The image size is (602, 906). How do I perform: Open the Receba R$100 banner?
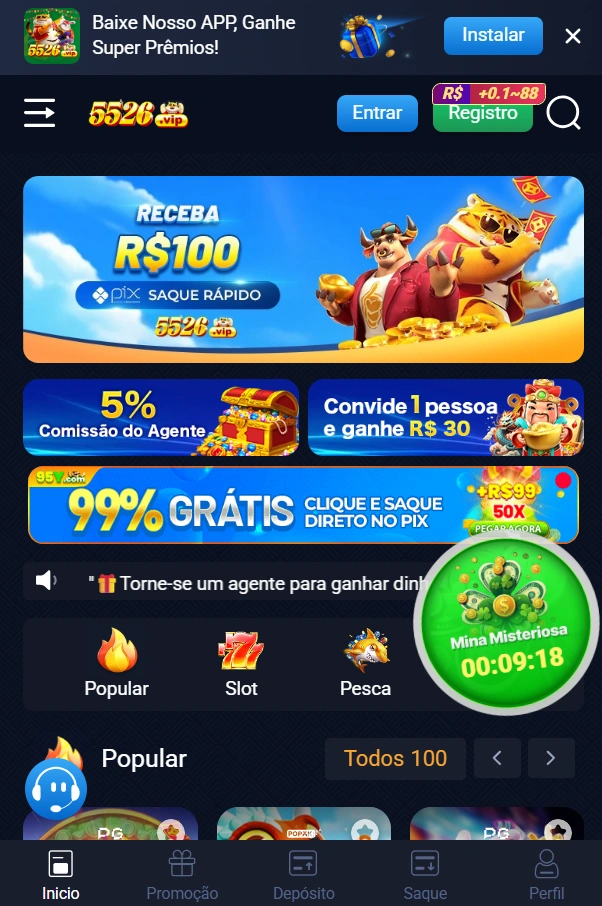click(x=303, y=269)
